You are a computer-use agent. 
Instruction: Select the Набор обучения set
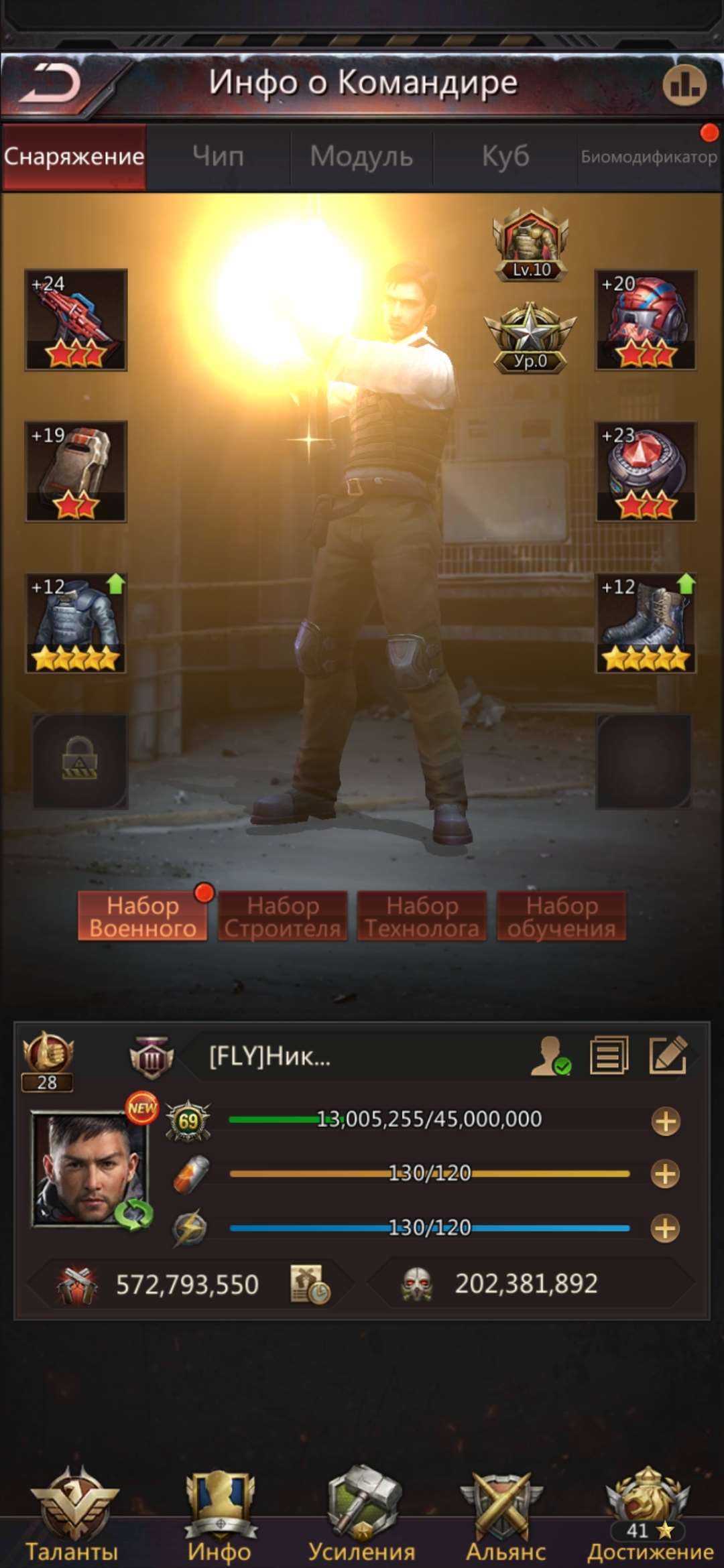[x=561, y=916]
